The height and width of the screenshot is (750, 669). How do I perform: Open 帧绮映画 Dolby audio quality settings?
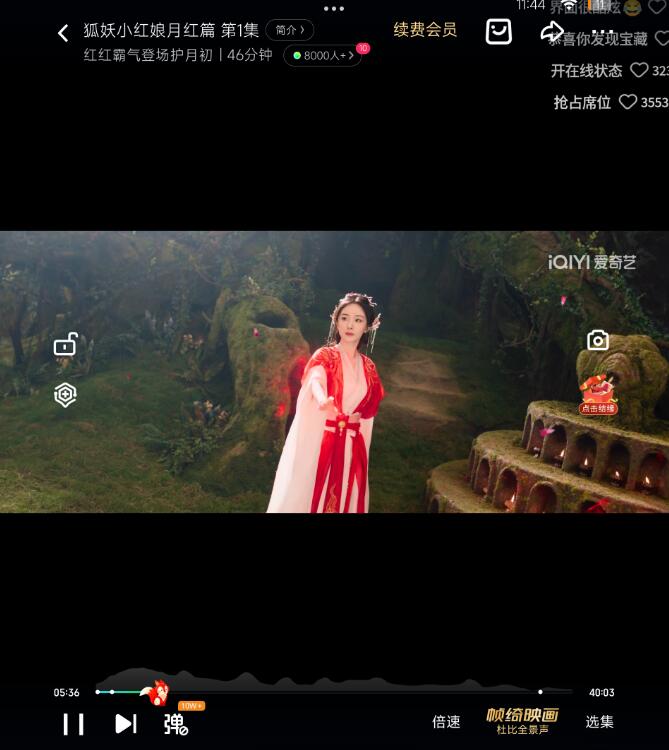522,721
